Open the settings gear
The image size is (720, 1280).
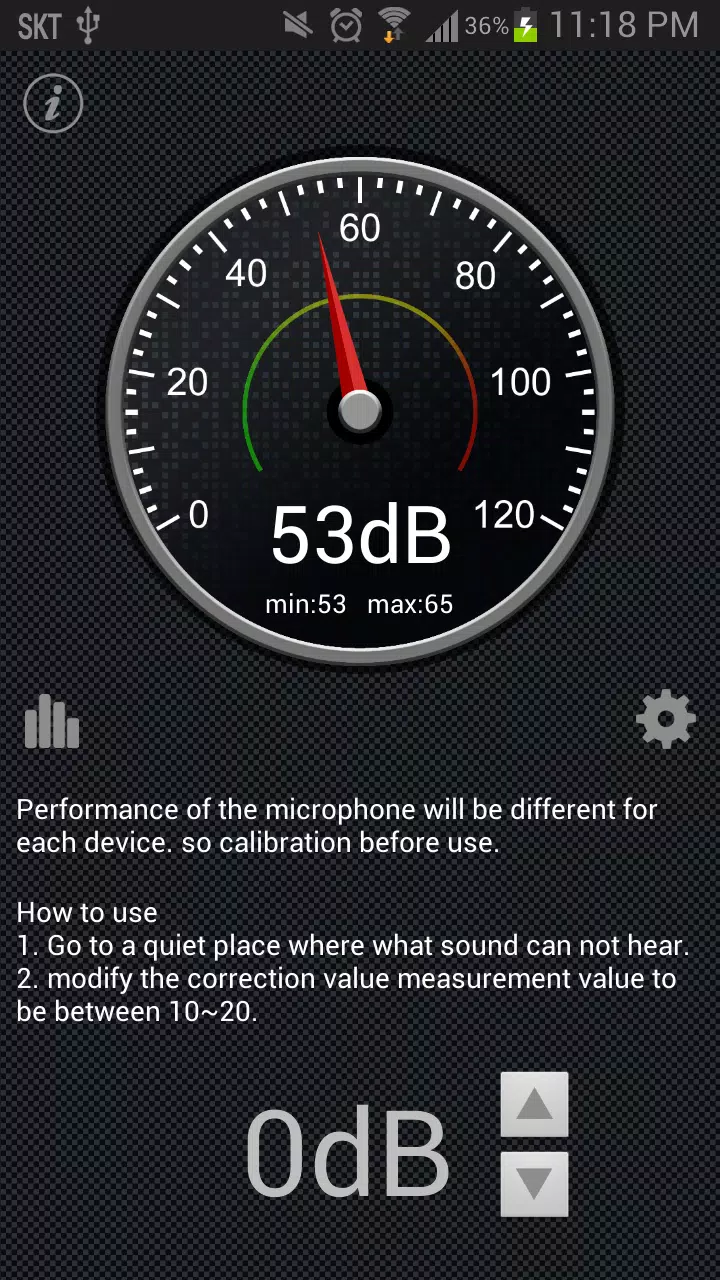click(x=666, y=718)
